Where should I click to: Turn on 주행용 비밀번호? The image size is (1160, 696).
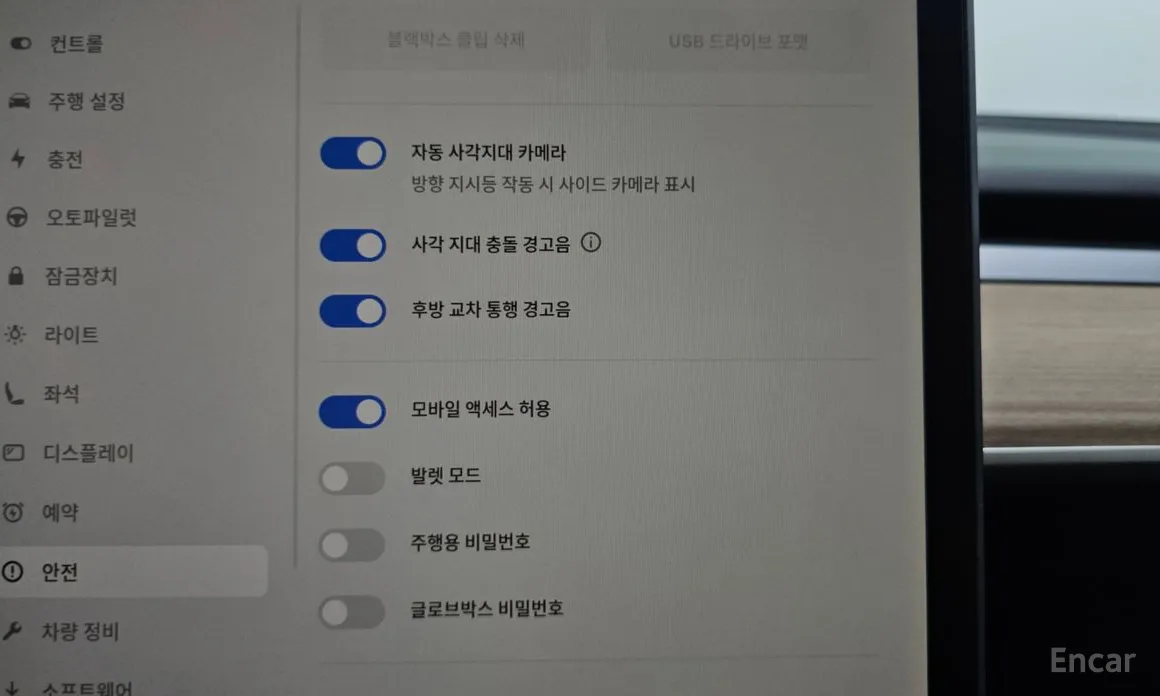point(352,545)
